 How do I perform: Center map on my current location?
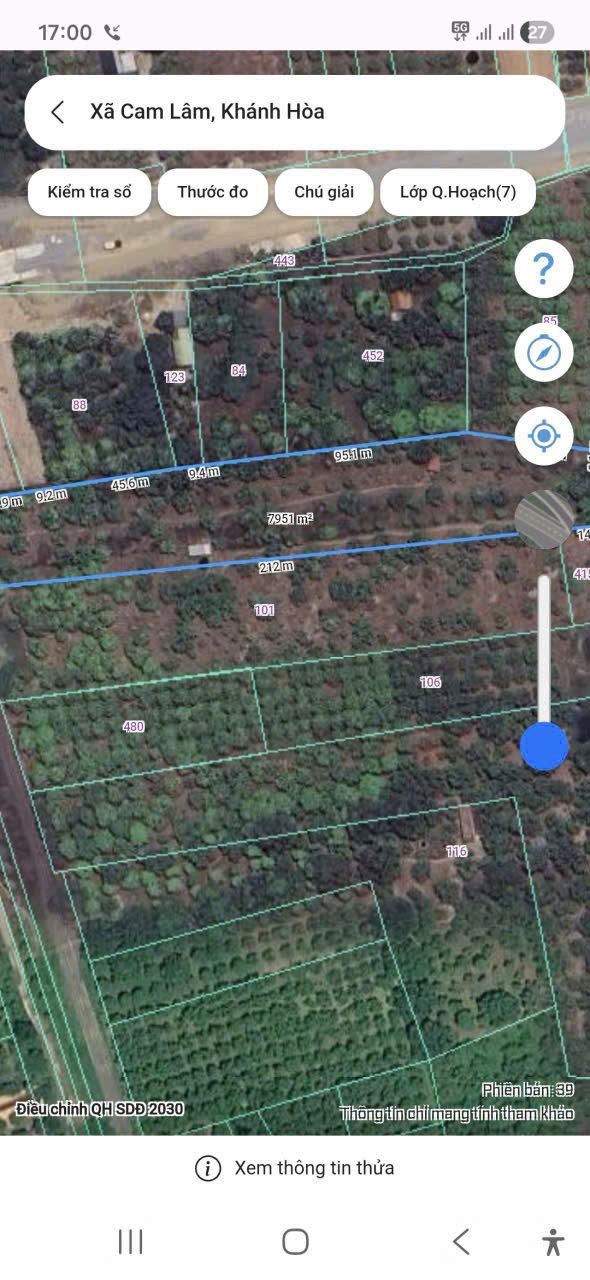(x=543, y=436)
